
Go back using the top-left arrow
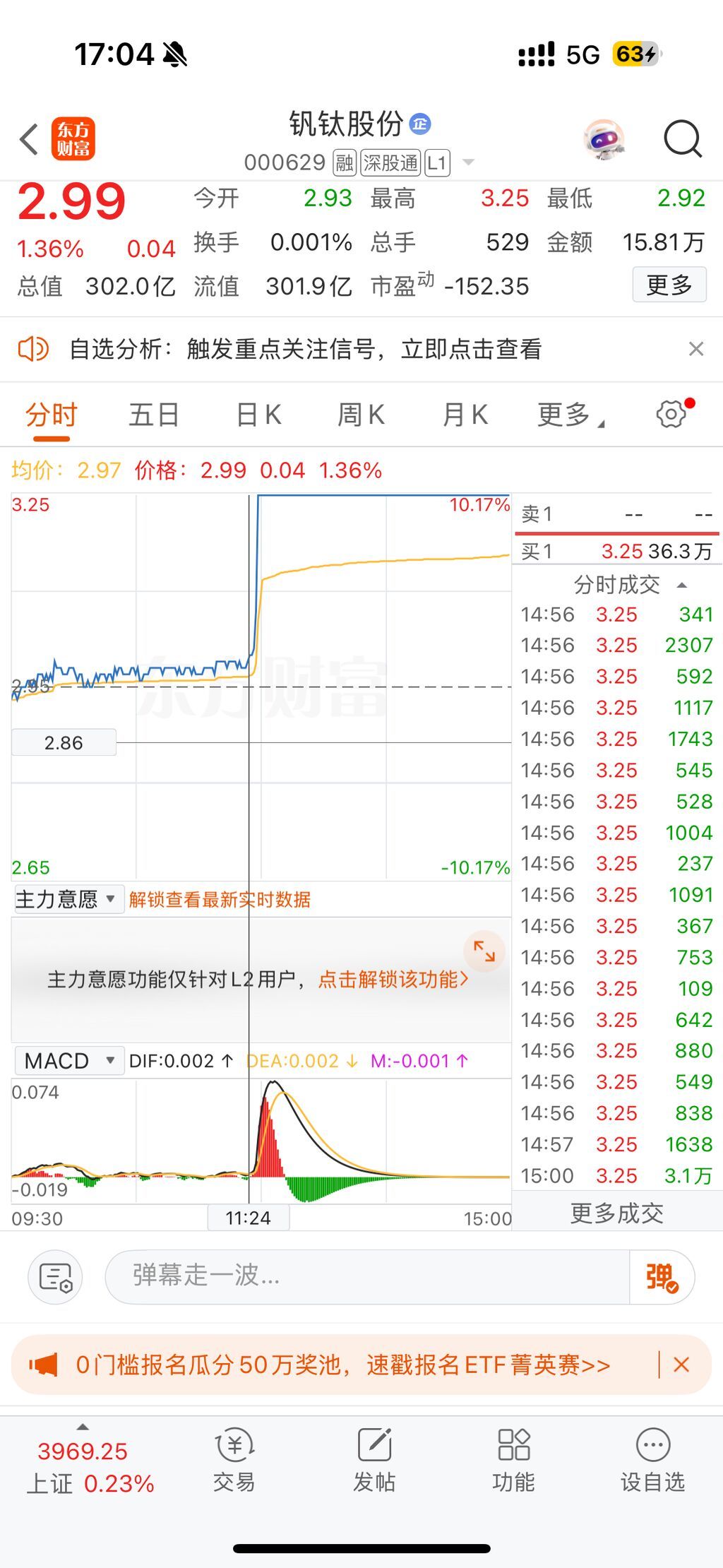(30, 139)
